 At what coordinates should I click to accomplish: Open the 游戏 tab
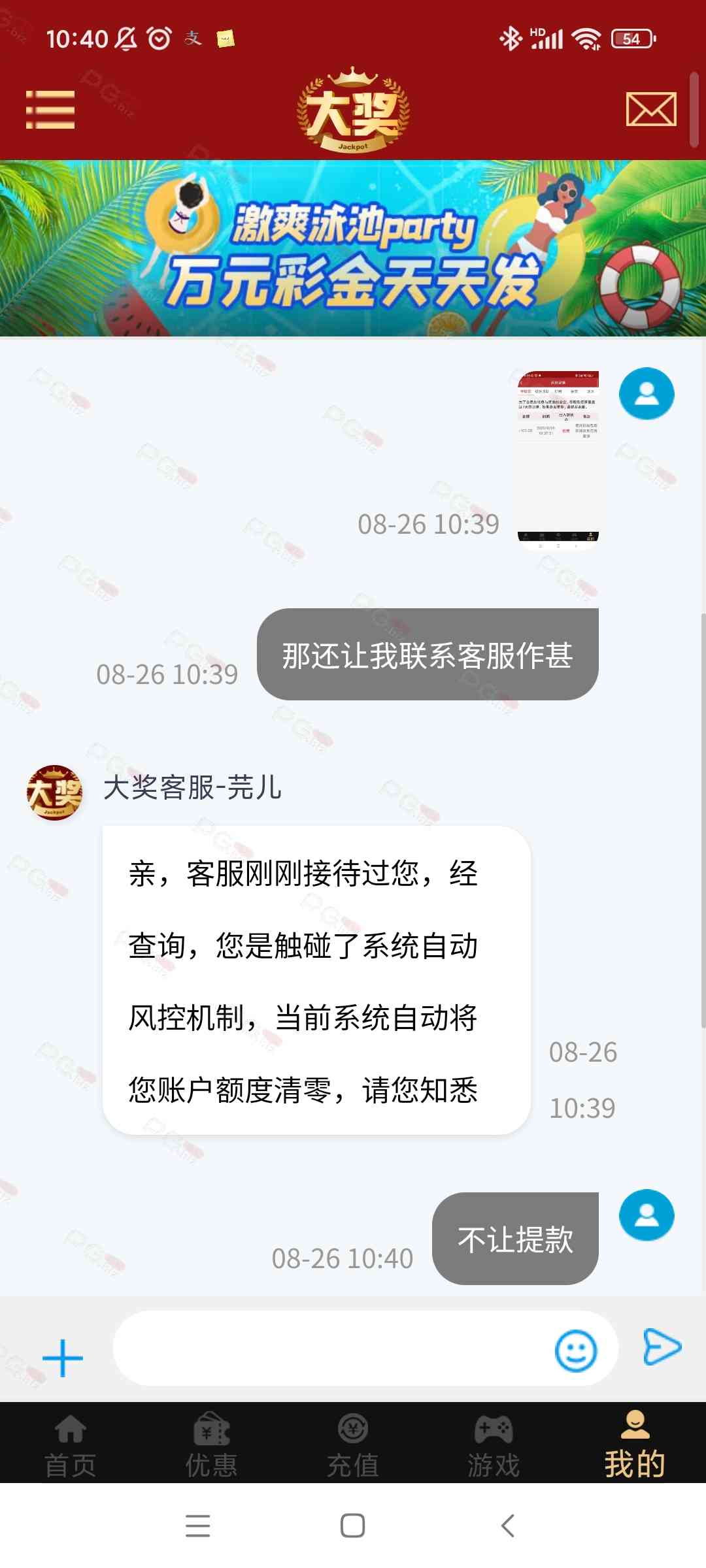[494, 1445]
